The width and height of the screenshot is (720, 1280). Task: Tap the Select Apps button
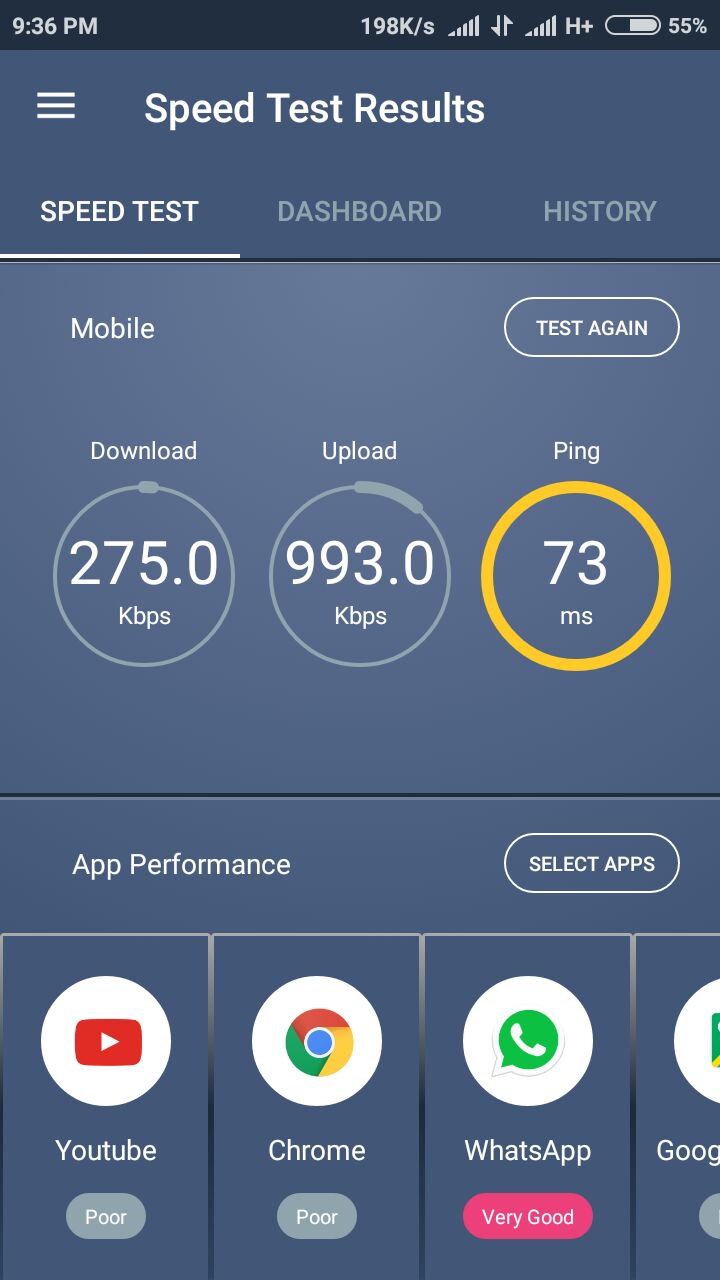(592, 863)
